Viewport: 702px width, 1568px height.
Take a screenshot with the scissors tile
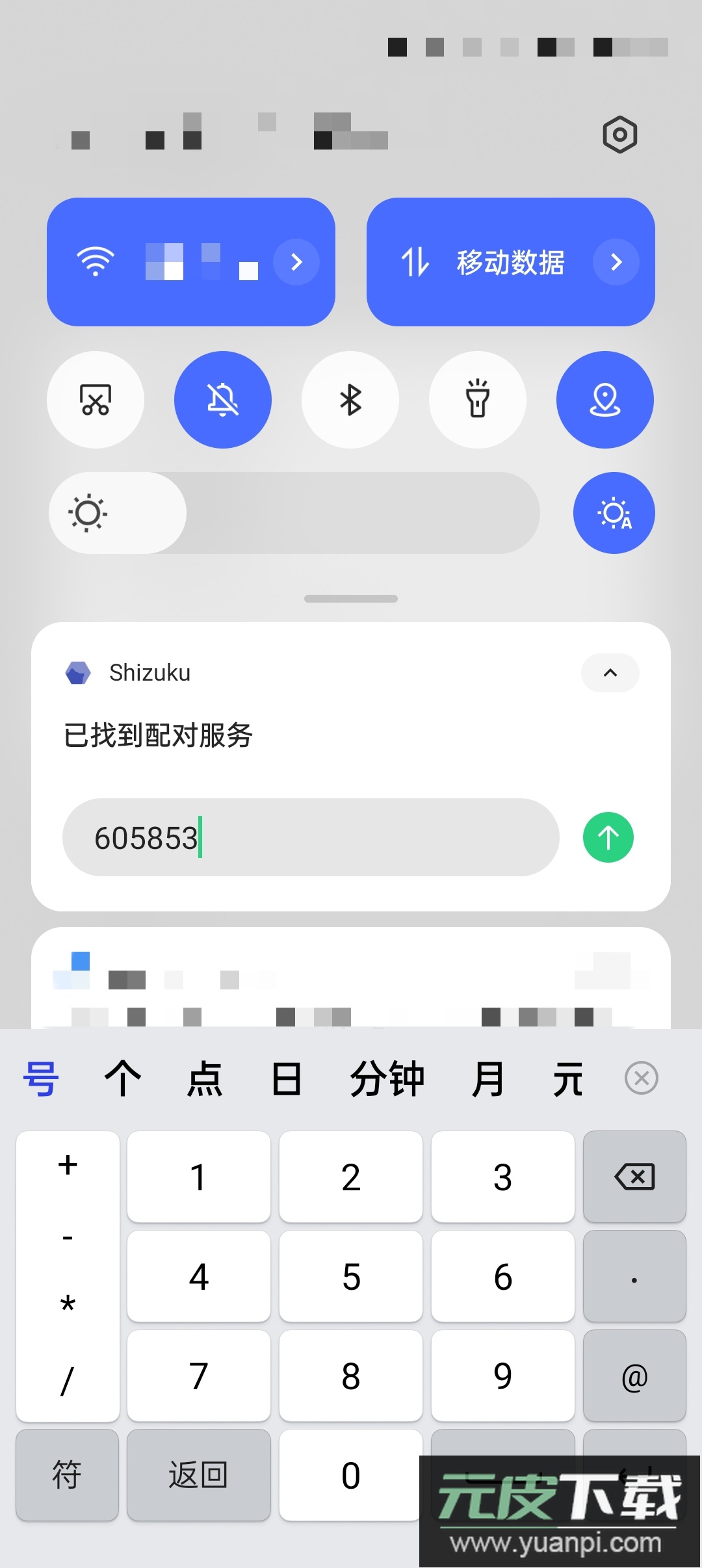[x=96, y=400]
